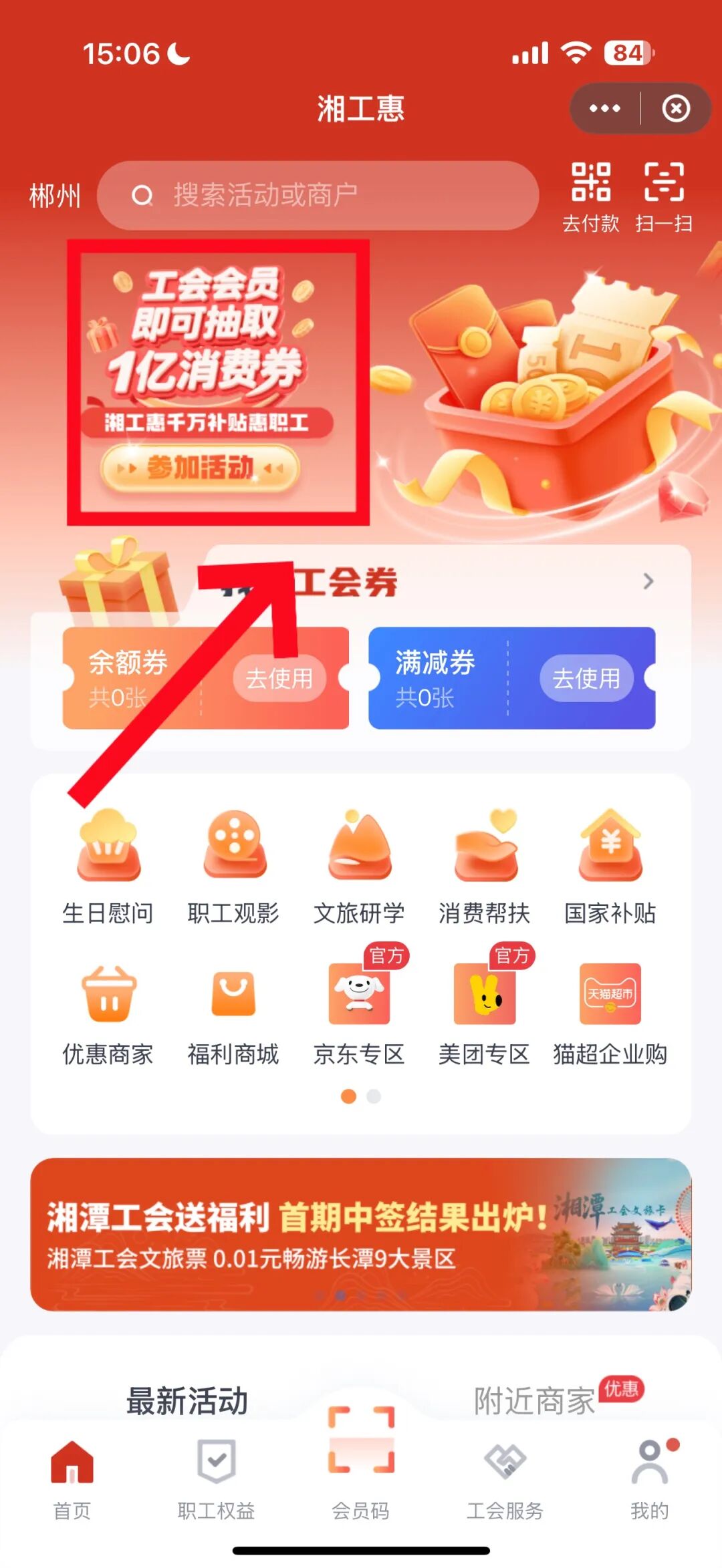
Task: Switch to 附近商家 tab
Action: click(x=534, y=1400)
